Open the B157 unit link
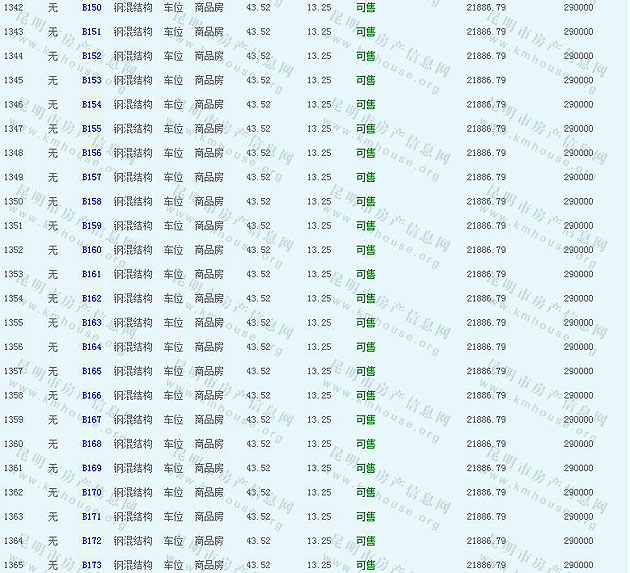Viewport: 630px width, 573px height. pyautogui.click(x=91, y=177)
